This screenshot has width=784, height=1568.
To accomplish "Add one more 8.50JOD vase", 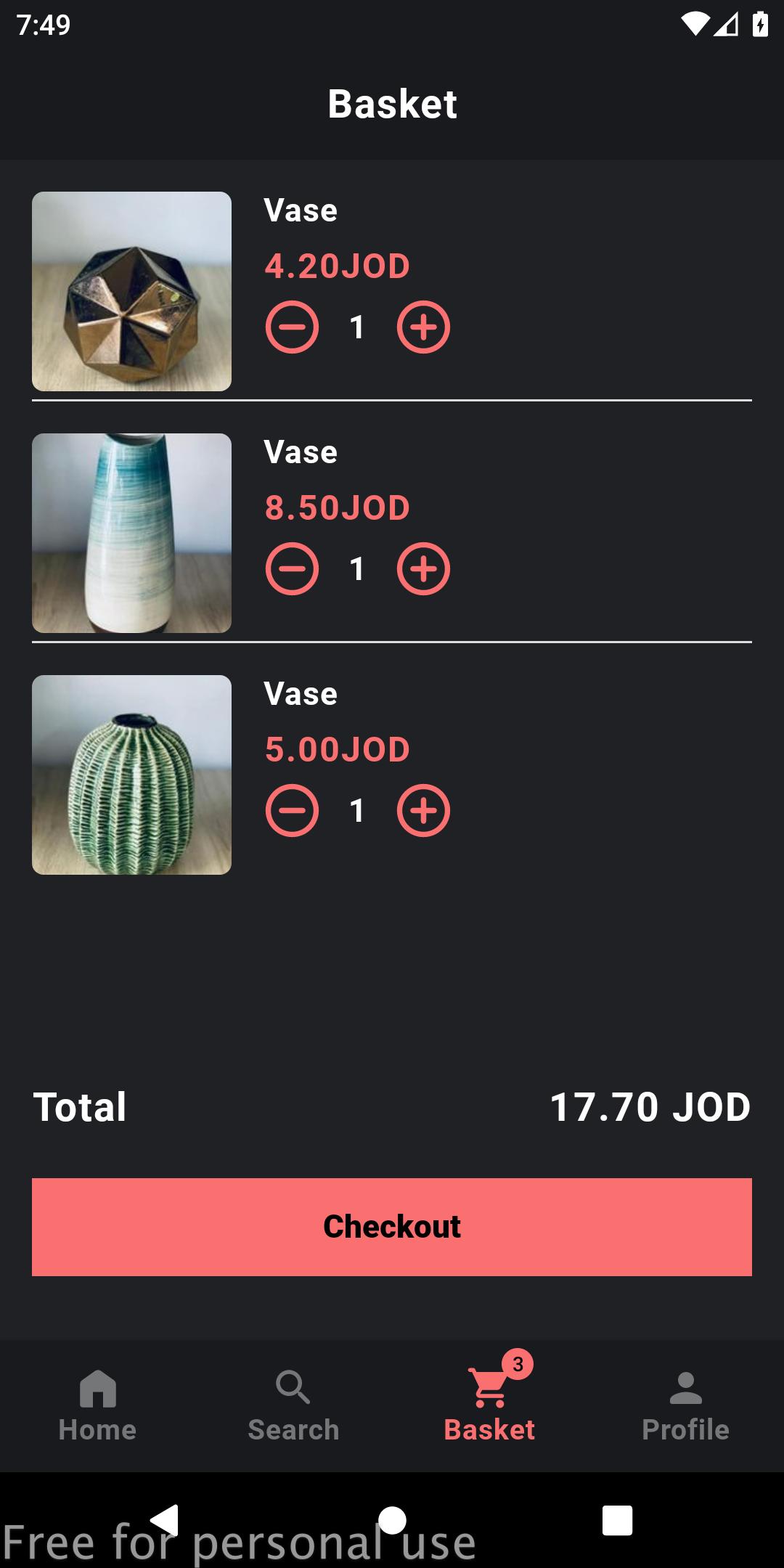I will click(x=423, y=569).
